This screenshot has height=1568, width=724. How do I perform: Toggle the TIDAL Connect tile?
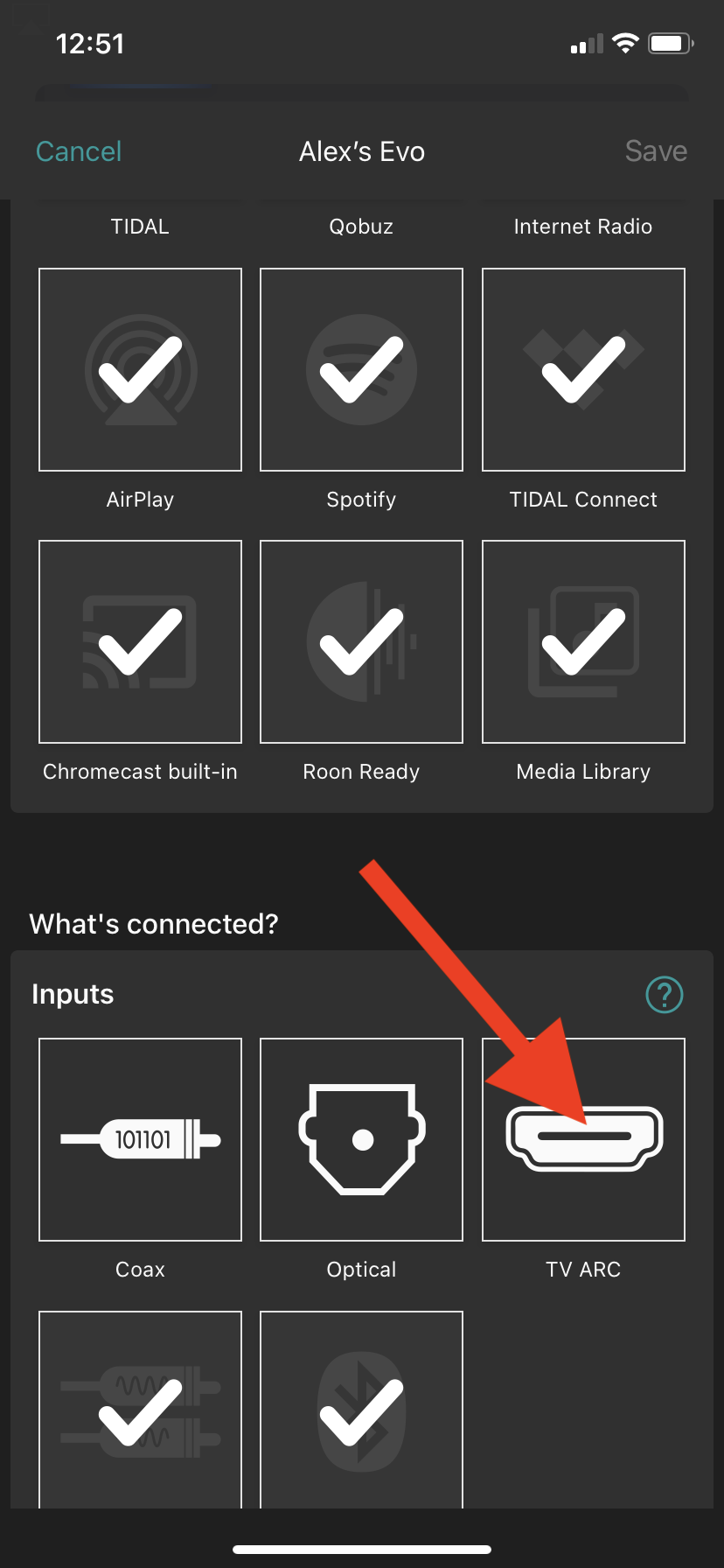[583, 369]
